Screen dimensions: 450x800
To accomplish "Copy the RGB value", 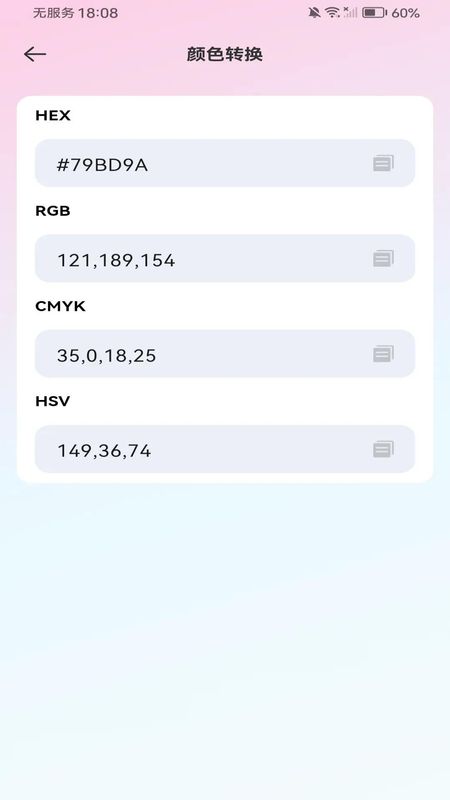I will 383,259.
